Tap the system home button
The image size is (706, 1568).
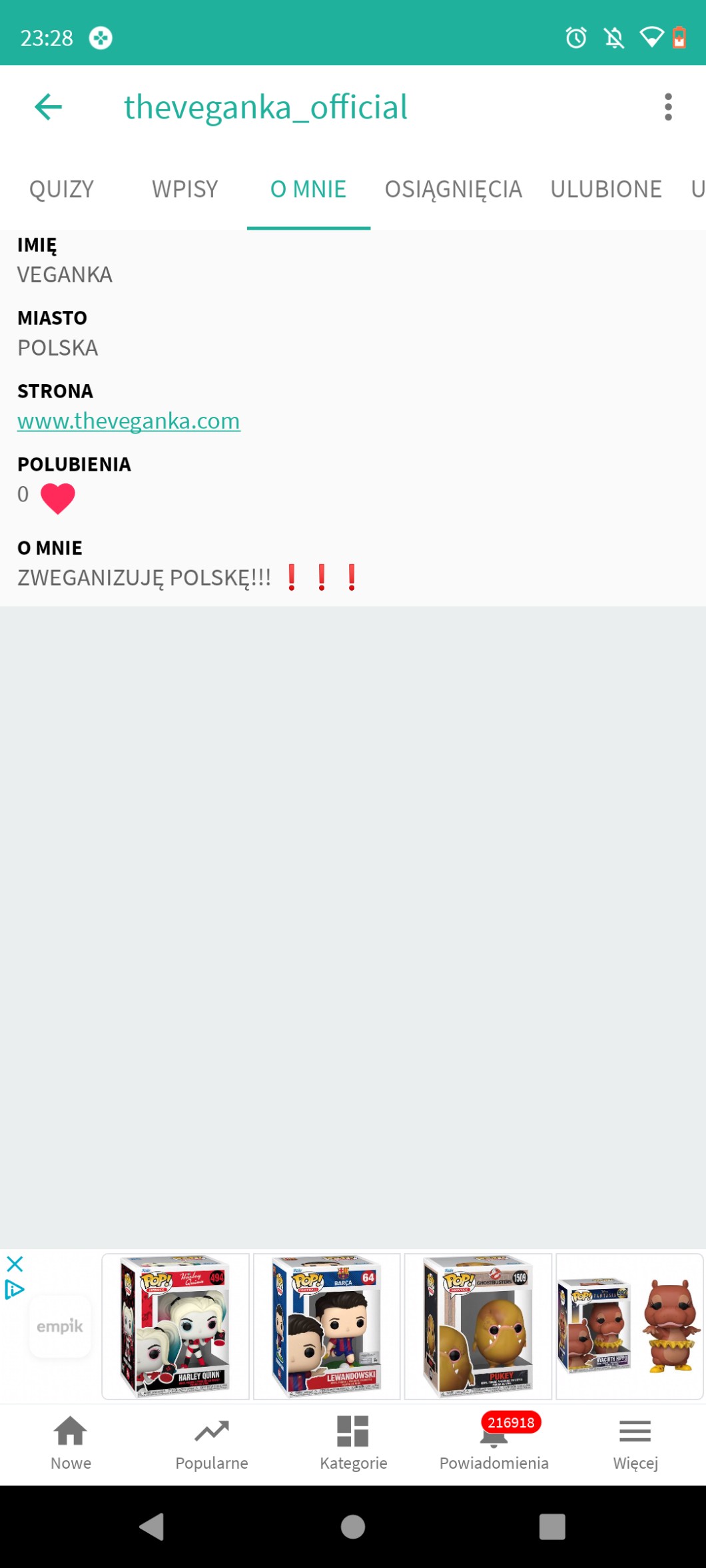pyautogui.click(x=353, y=1526)
